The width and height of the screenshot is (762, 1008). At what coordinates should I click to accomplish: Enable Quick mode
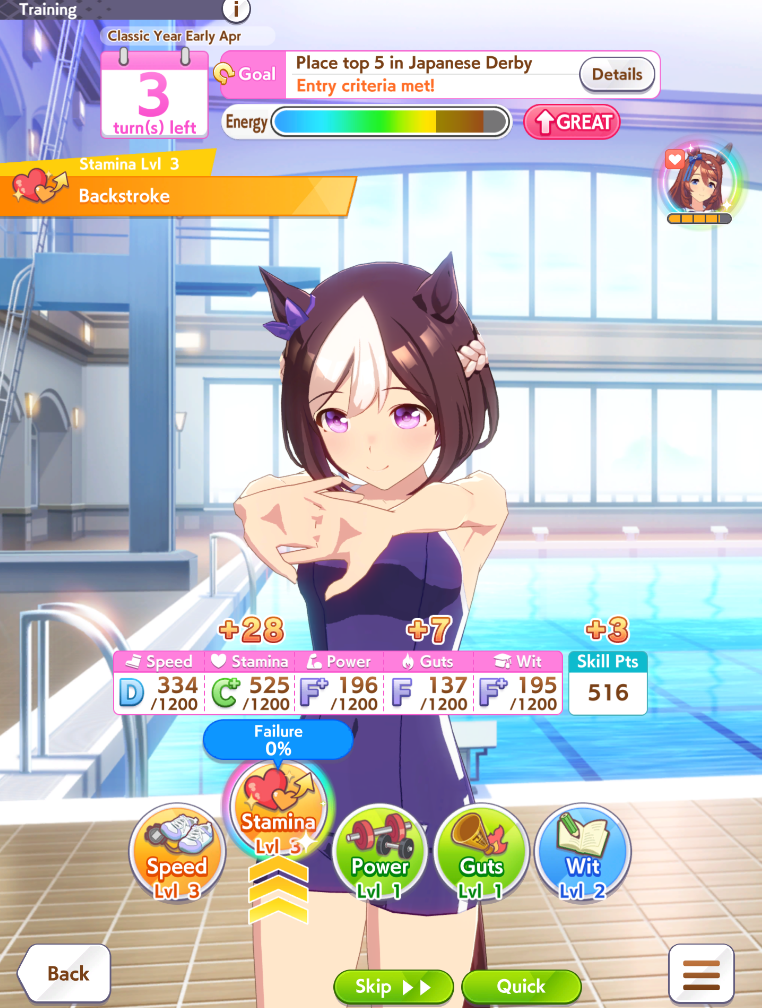(x=521, y=986)
